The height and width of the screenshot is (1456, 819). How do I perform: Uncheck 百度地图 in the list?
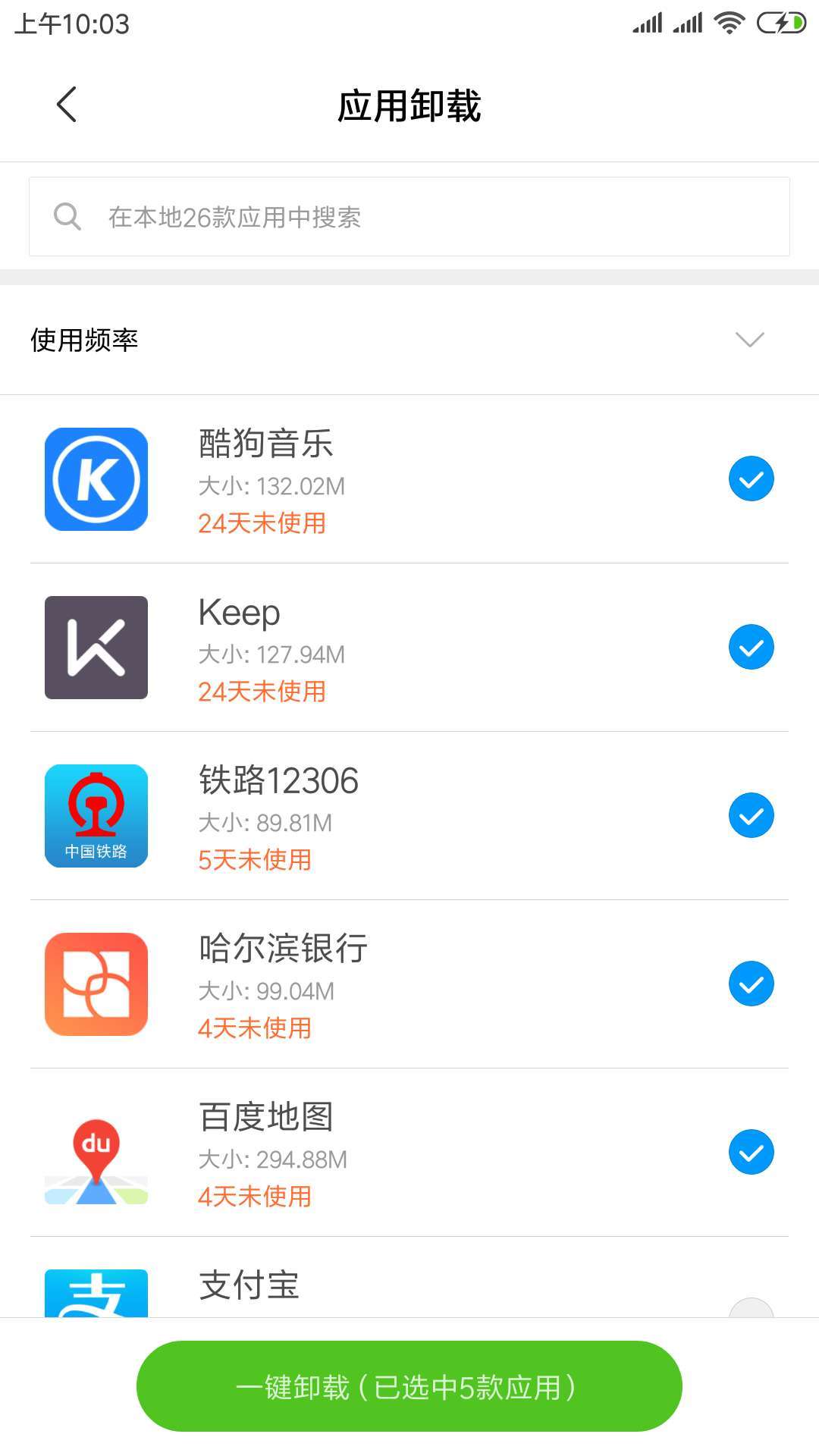point(751,1152)
